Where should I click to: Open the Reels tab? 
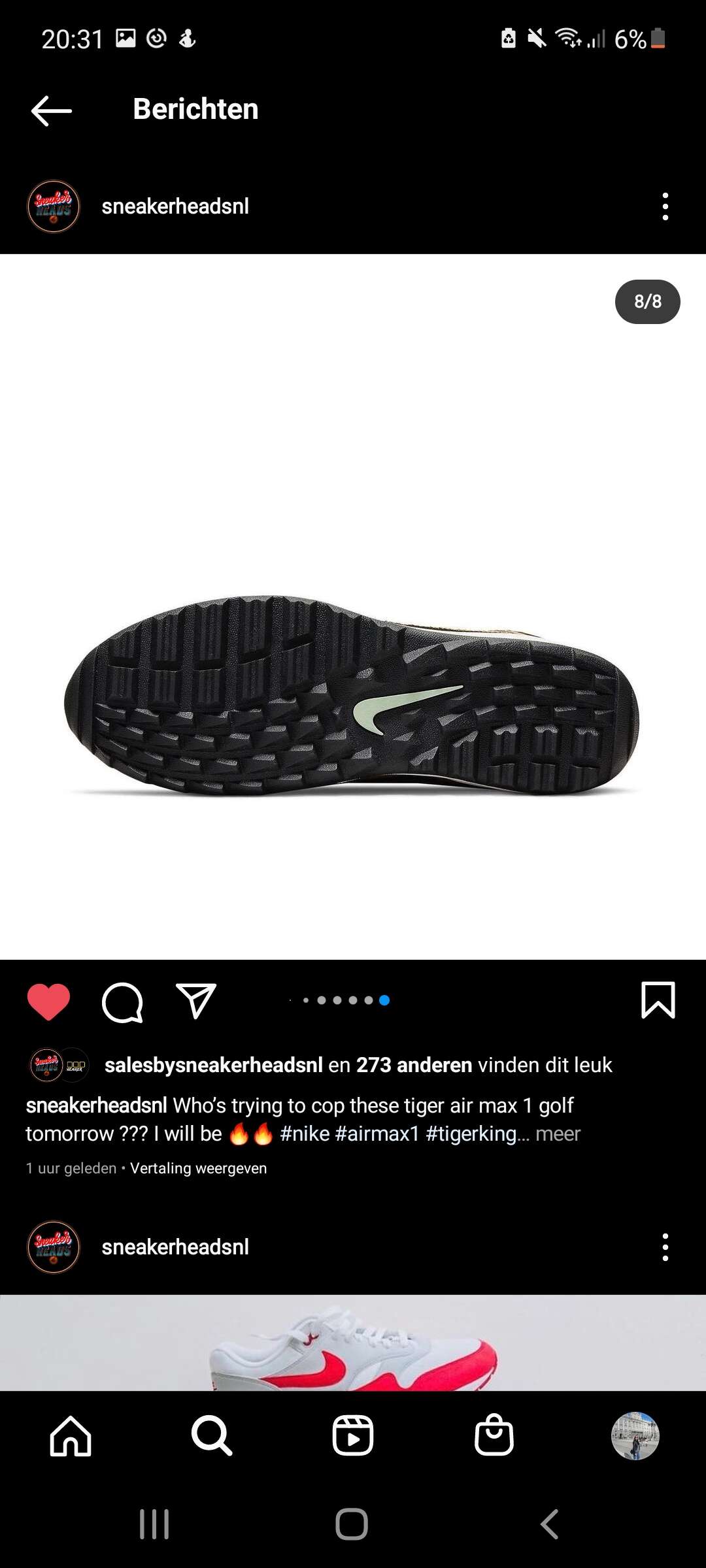pyautogui.click(x=353, y=1436)
